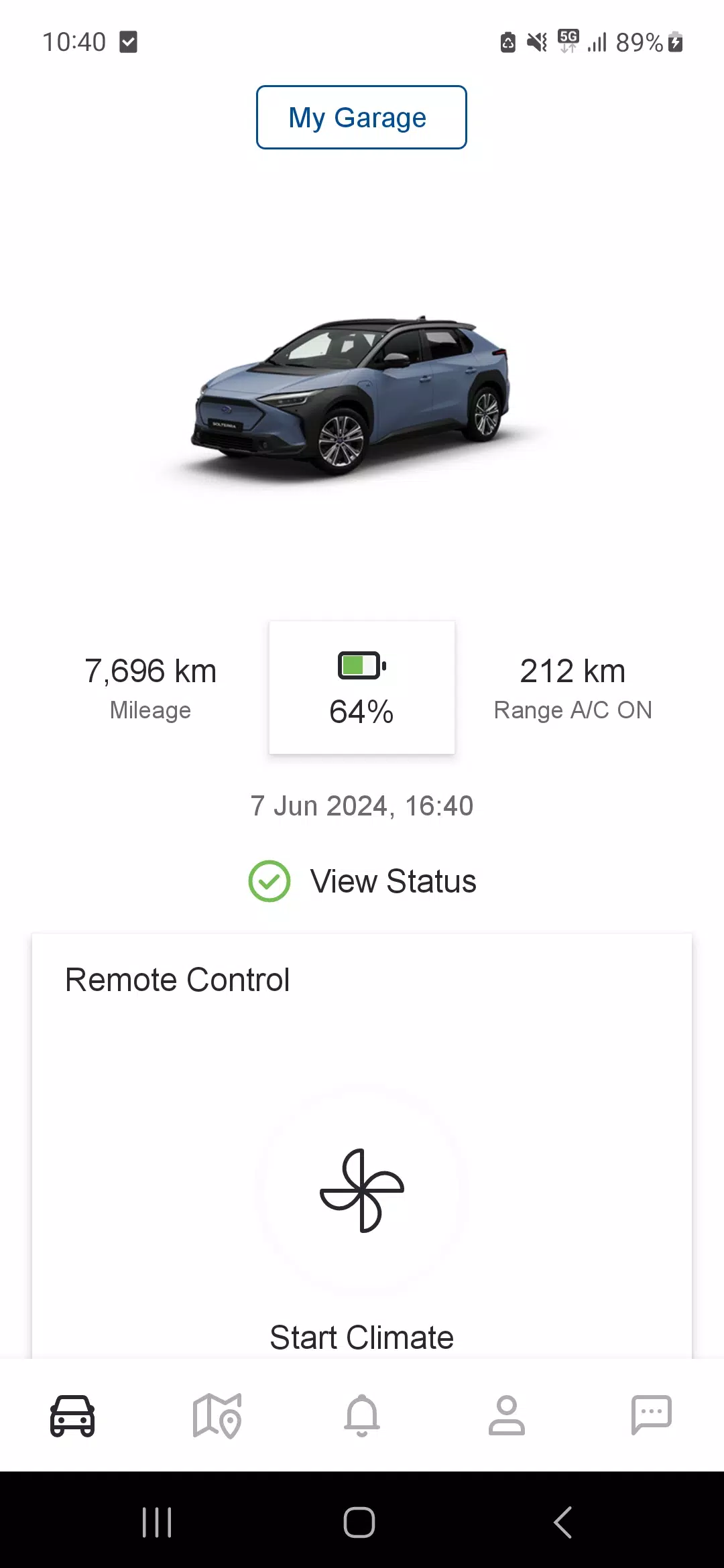Open recent apps from the navigation bar

(x=156, y=1522)
